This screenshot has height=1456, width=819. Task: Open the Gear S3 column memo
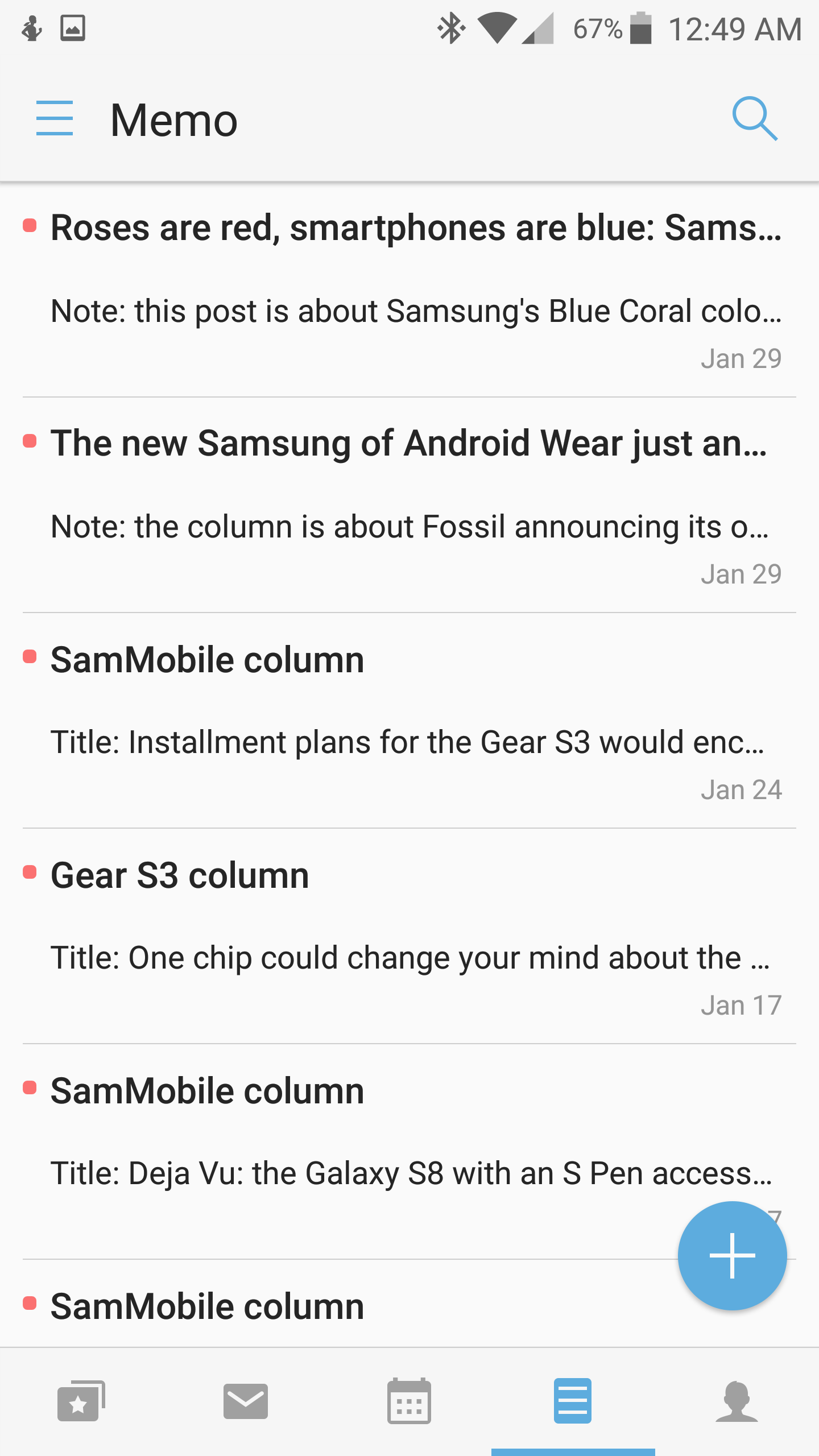409,937
